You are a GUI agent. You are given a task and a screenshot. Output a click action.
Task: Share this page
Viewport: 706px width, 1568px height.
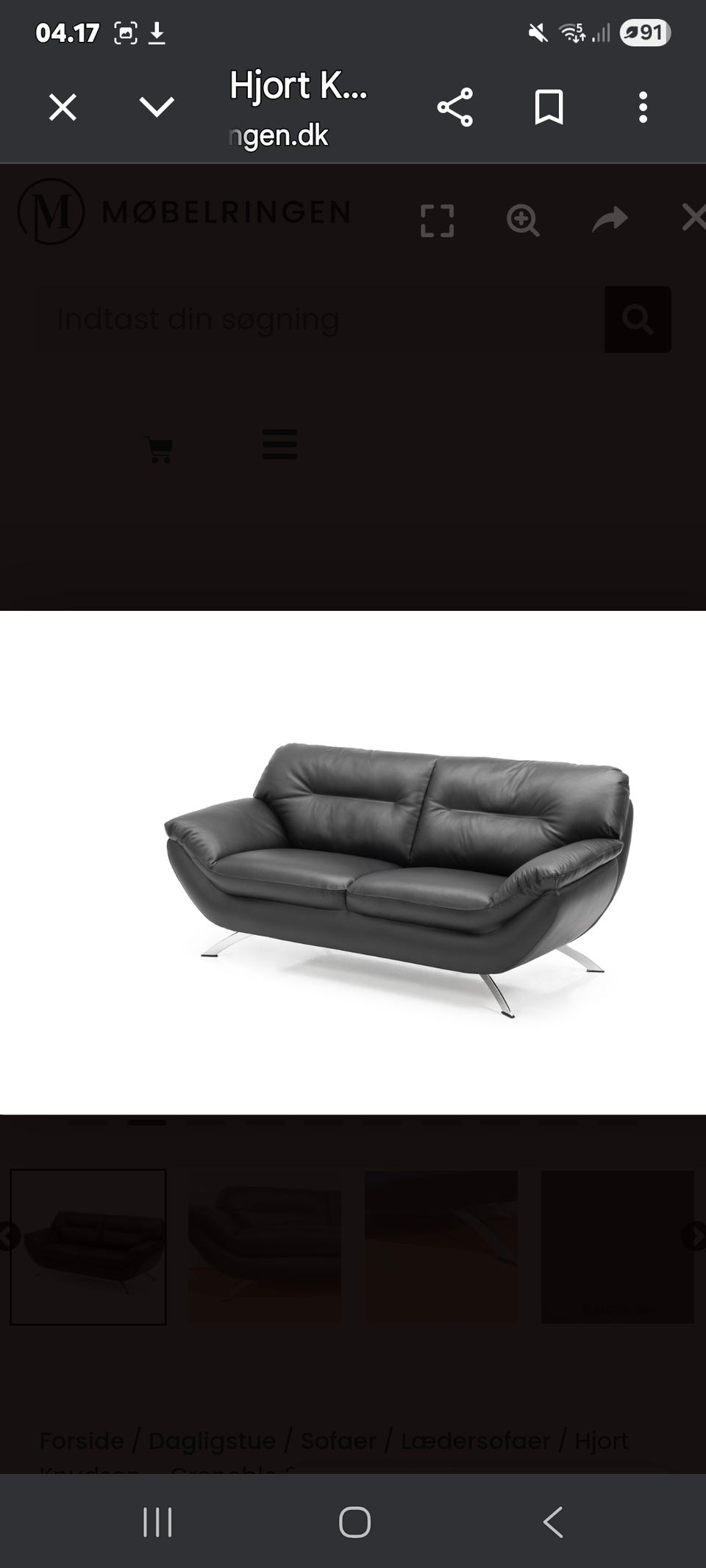pos(455,108)
